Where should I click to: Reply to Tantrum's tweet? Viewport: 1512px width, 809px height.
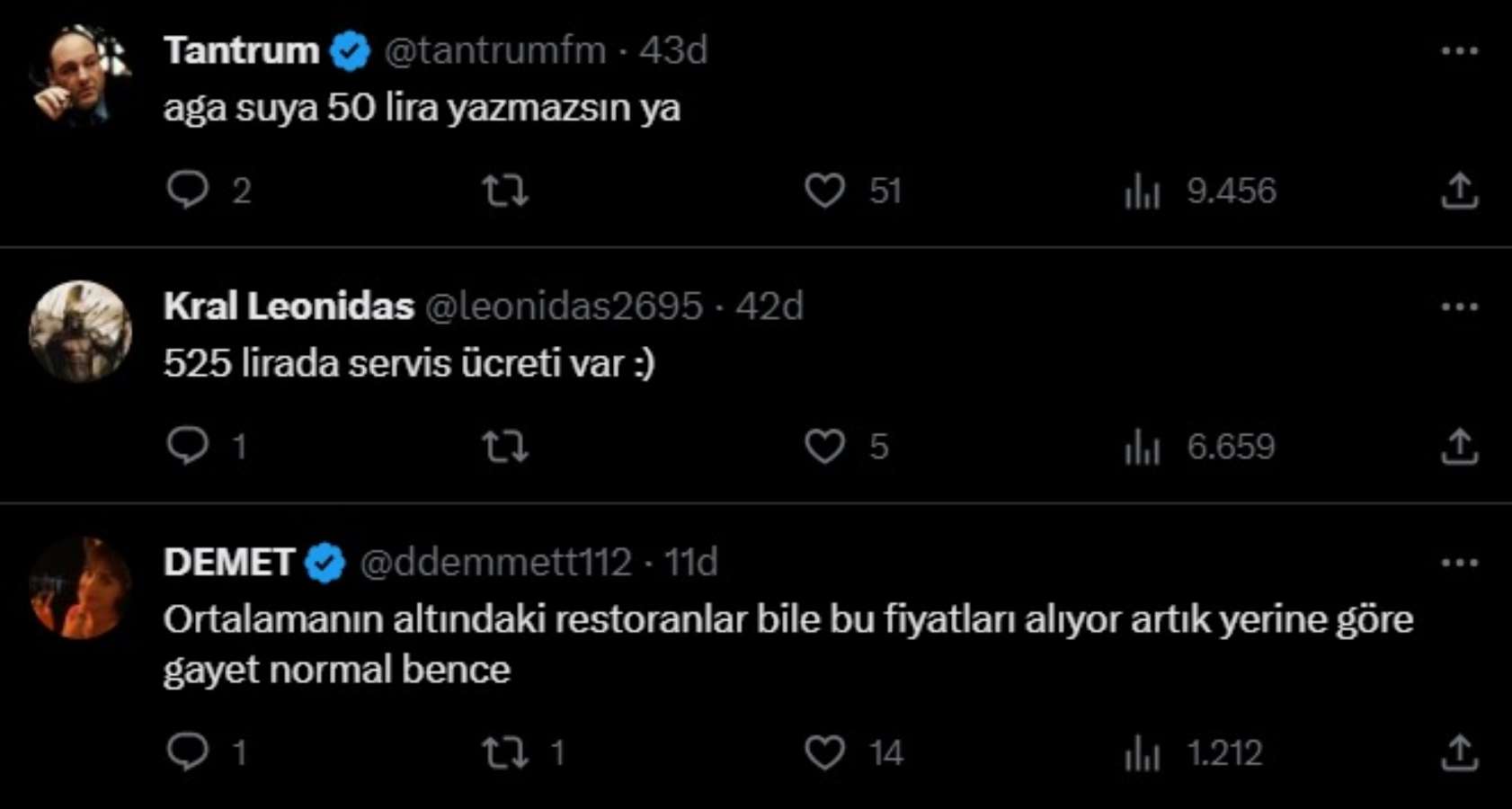click(x=188, y=191)
